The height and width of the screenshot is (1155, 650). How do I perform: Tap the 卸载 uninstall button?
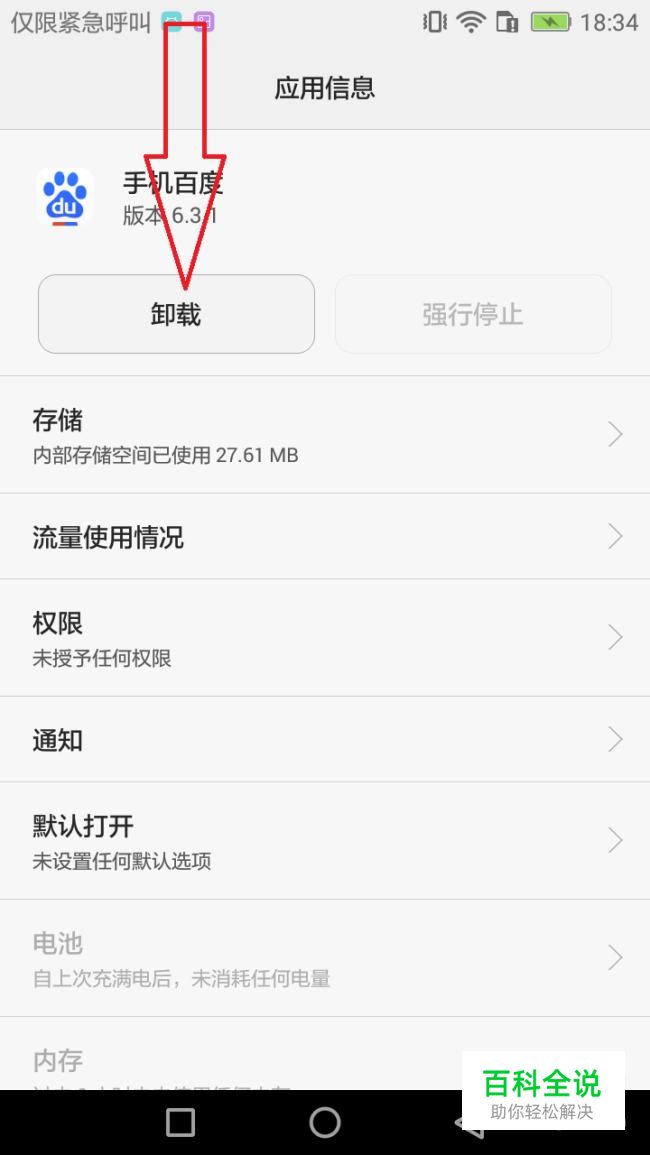[x=176, y=315]
